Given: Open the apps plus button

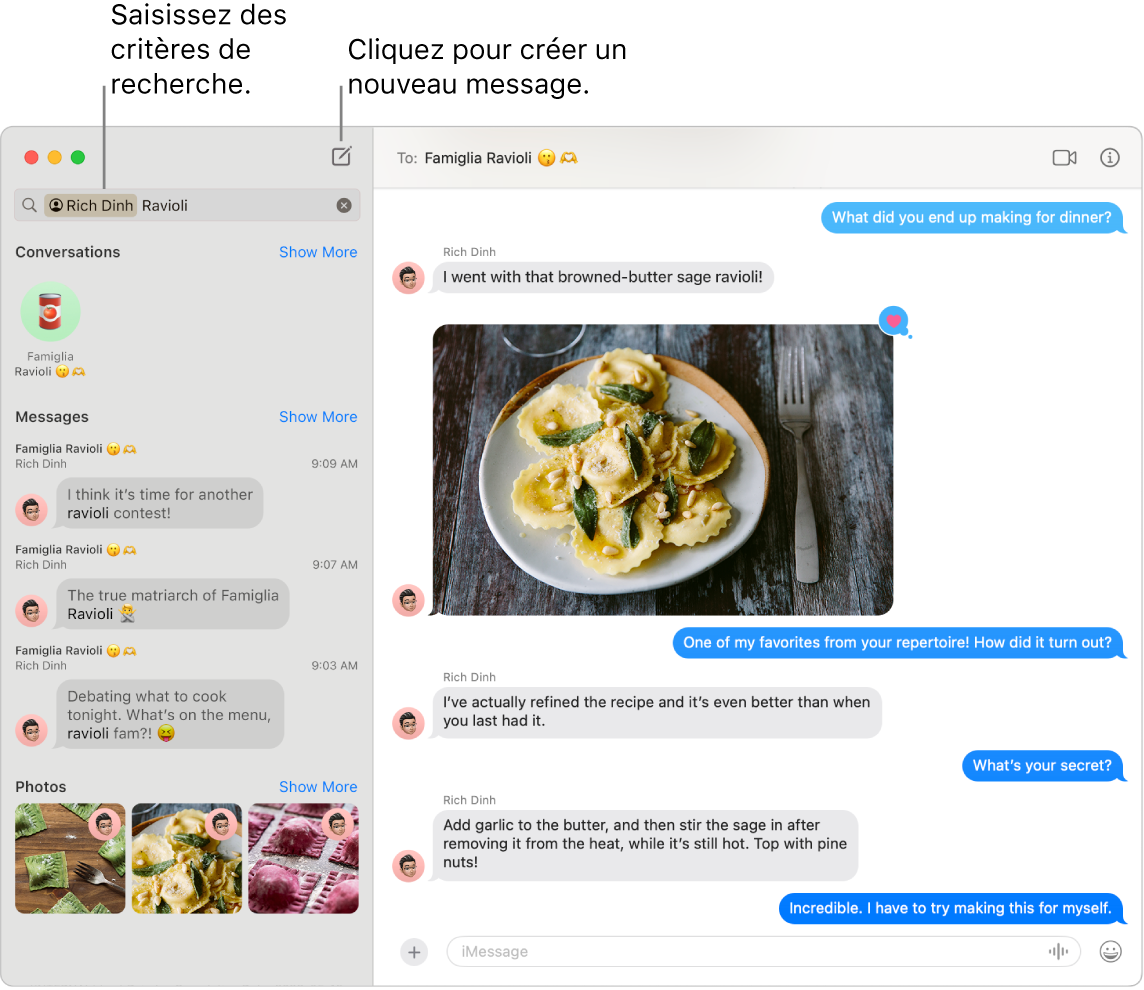Looking at the screenshot, I should click(414, 952).
